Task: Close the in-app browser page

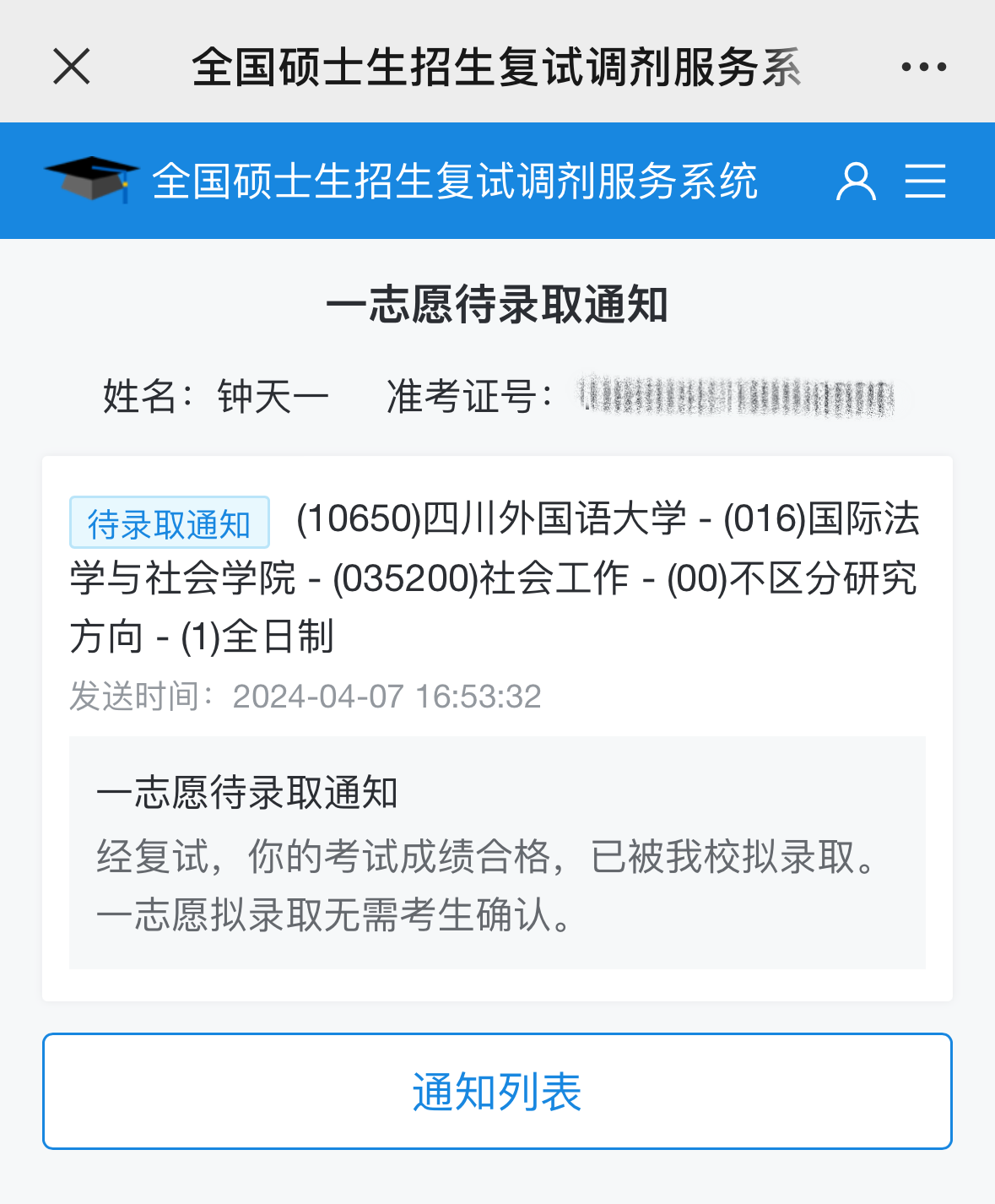Action: click(x=72, y=66)
